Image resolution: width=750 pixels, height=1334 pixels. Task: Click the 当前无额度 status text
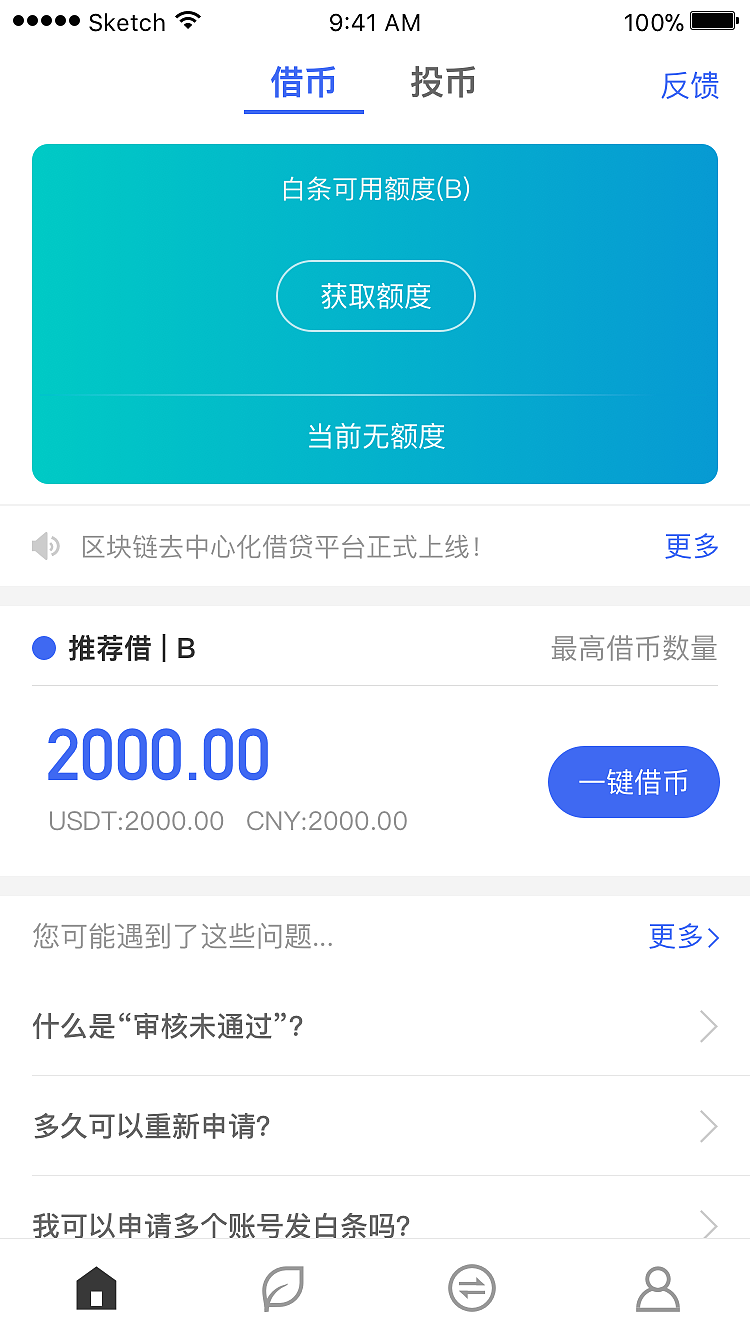point(376,436)
